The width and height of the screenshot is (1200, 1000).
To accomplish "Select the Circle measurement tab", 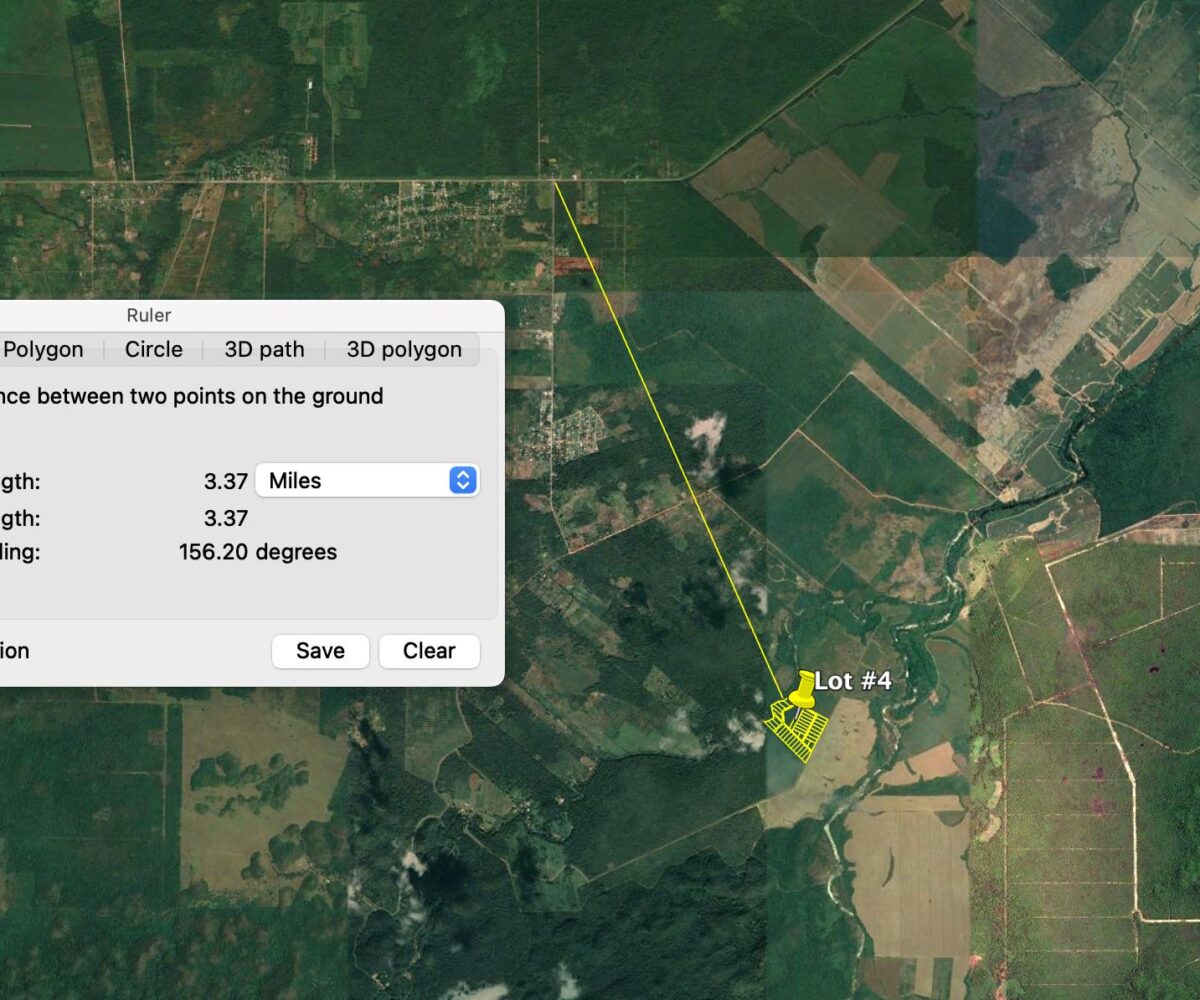I will 153,349.
